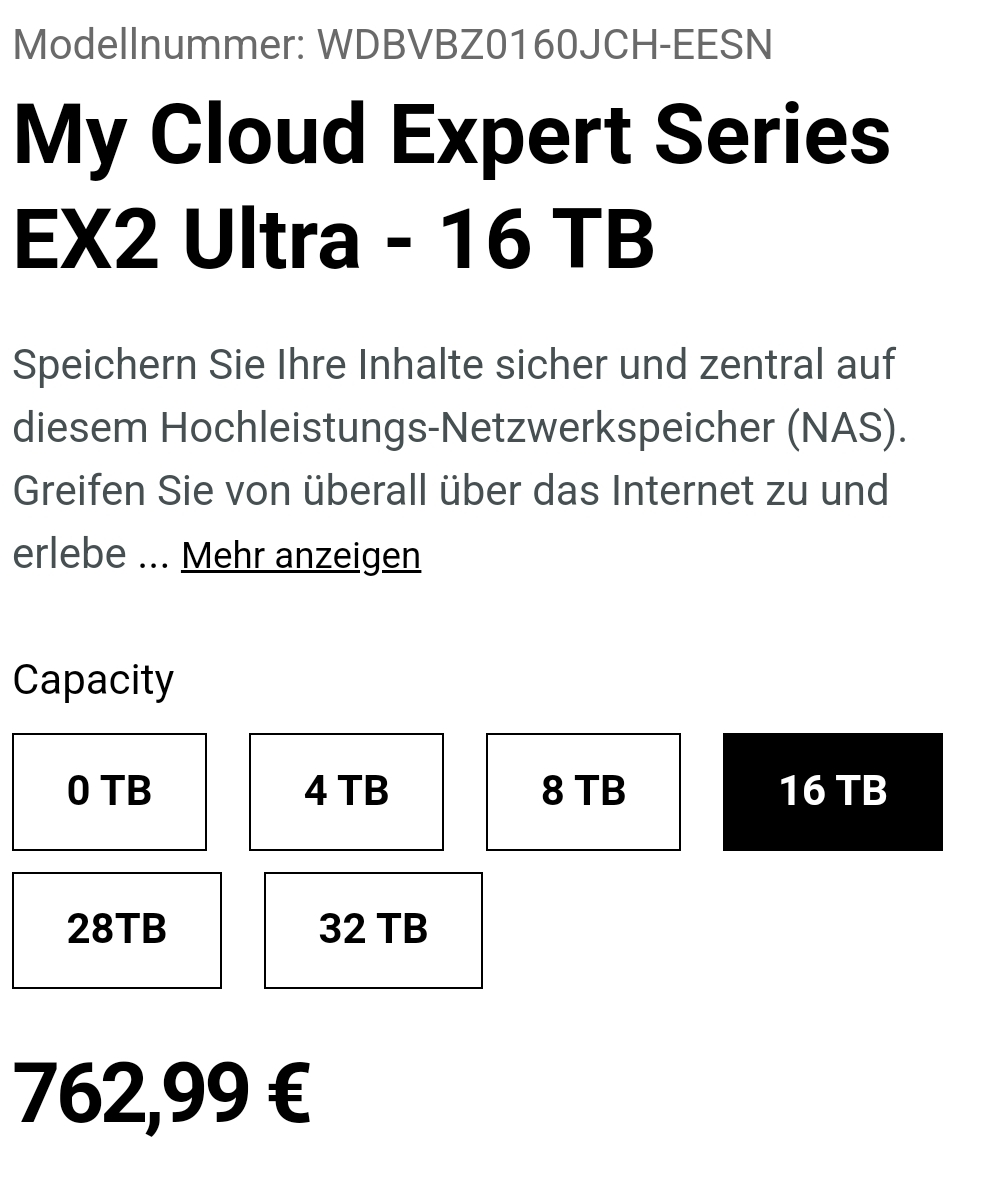Pick the 8 TB capacity option
Image resolution: width=994 pixels, height=1204 pixels.
pos(583,792)
